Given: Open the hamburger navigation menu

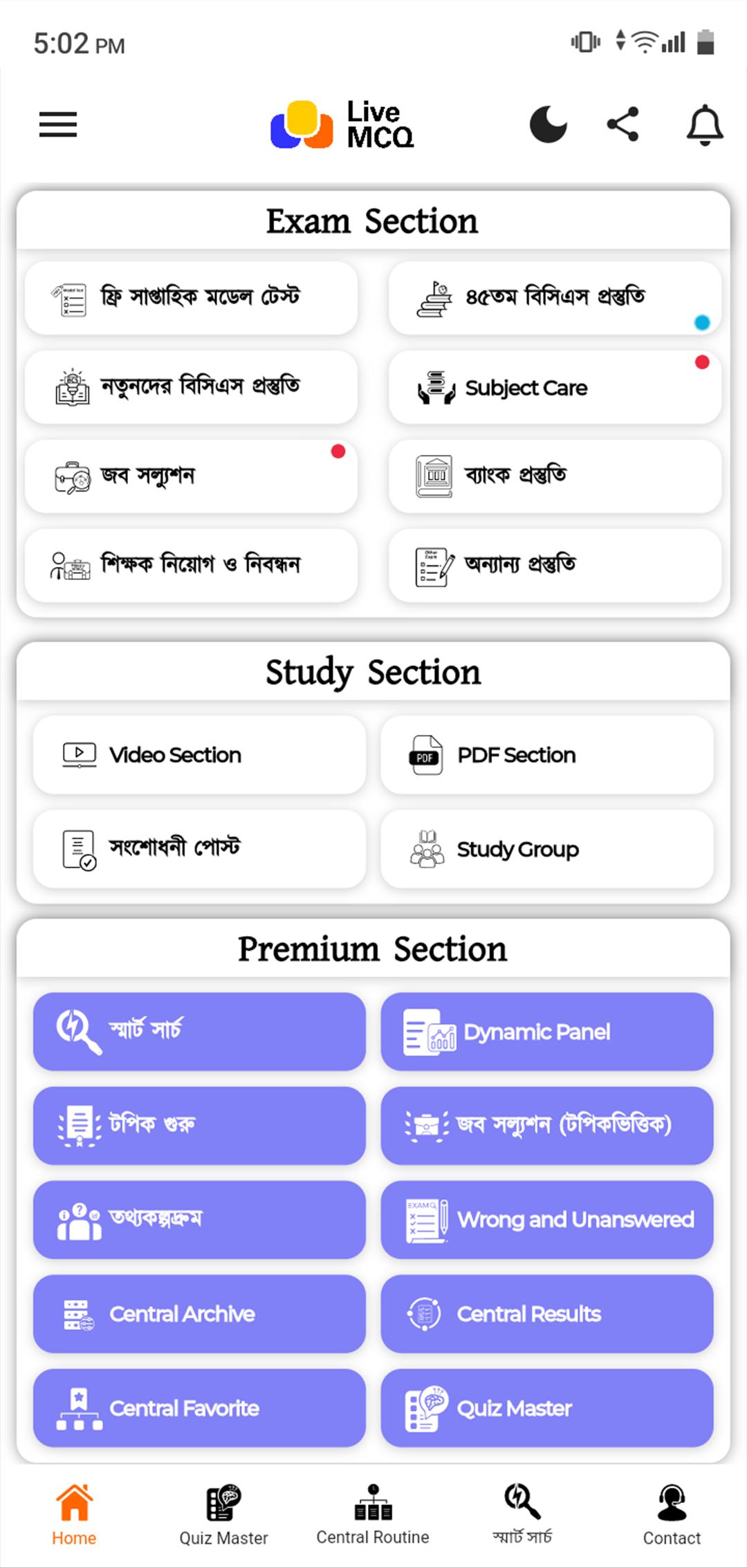Looking at the screenshot, I should [58, 126].
